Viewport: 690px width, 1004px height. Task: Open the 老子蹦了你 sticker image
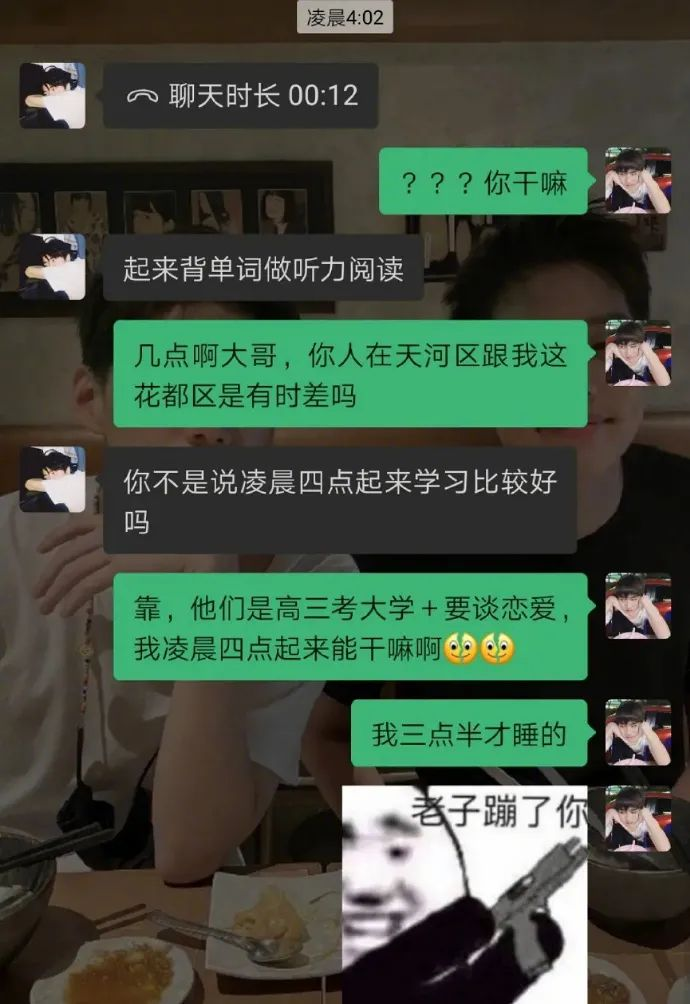tap(464, 894)
